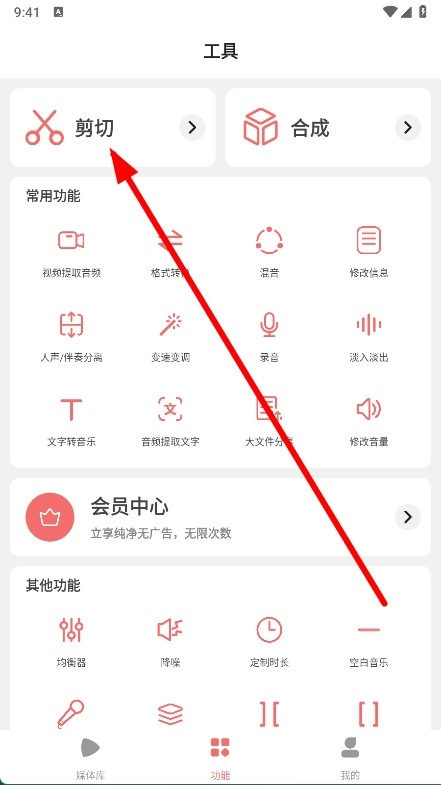Open 淡入淡出 fade tool
The width and height of the screenshot is (441, 785).
[x=369, y=336]
